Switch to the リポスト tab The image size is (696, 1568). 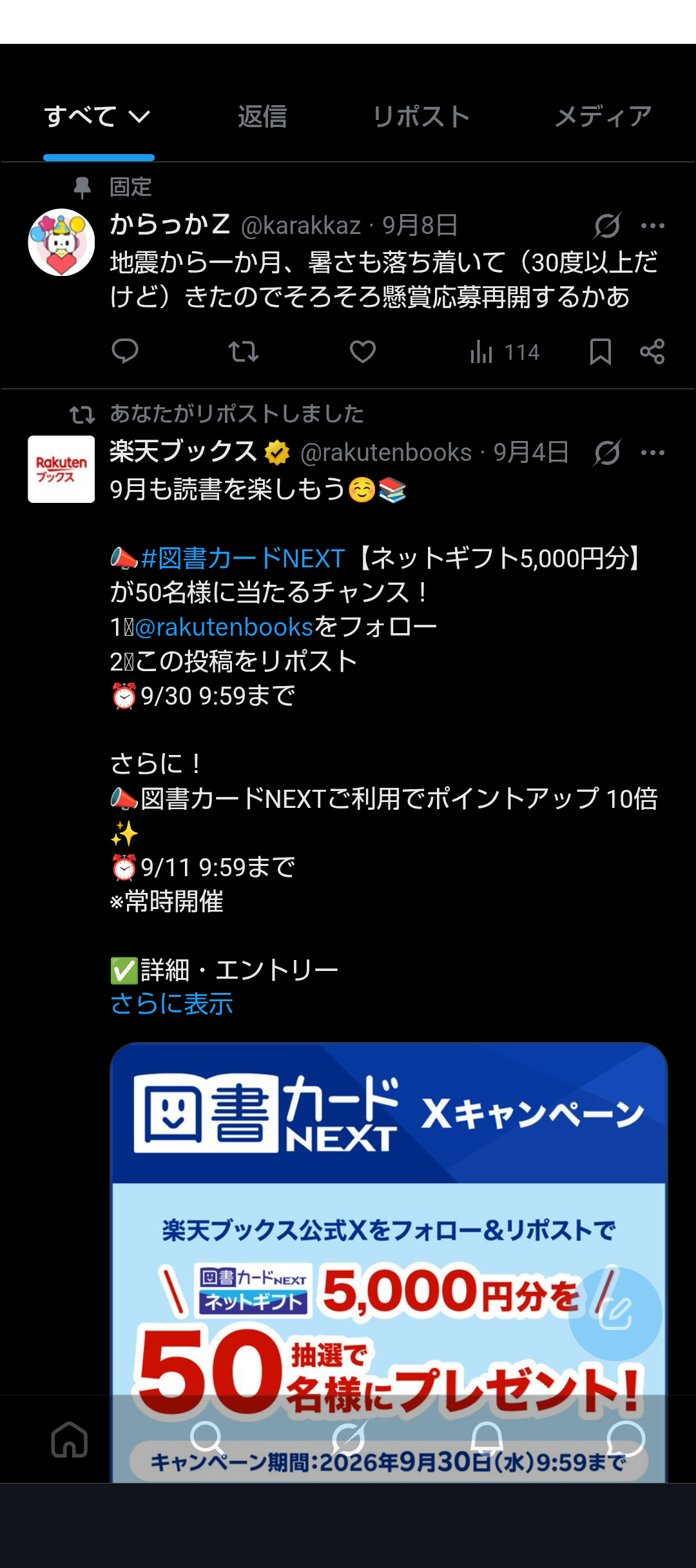pyautogui.click(x=421, y=117)
